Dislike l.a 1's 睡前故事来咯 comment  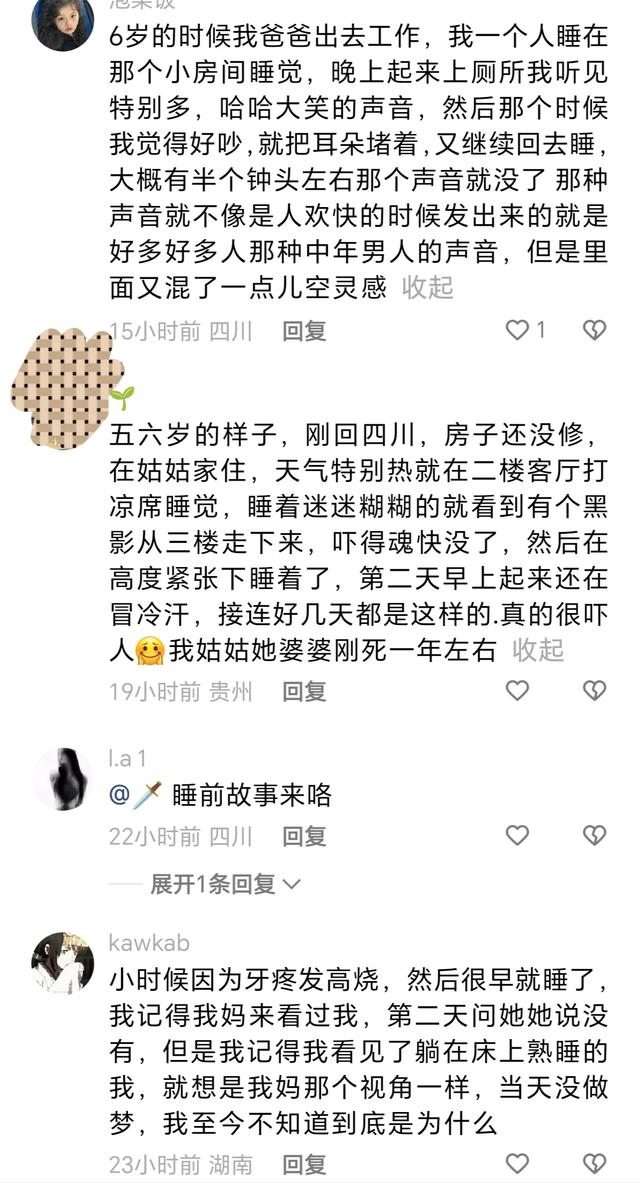coord(594,835)
